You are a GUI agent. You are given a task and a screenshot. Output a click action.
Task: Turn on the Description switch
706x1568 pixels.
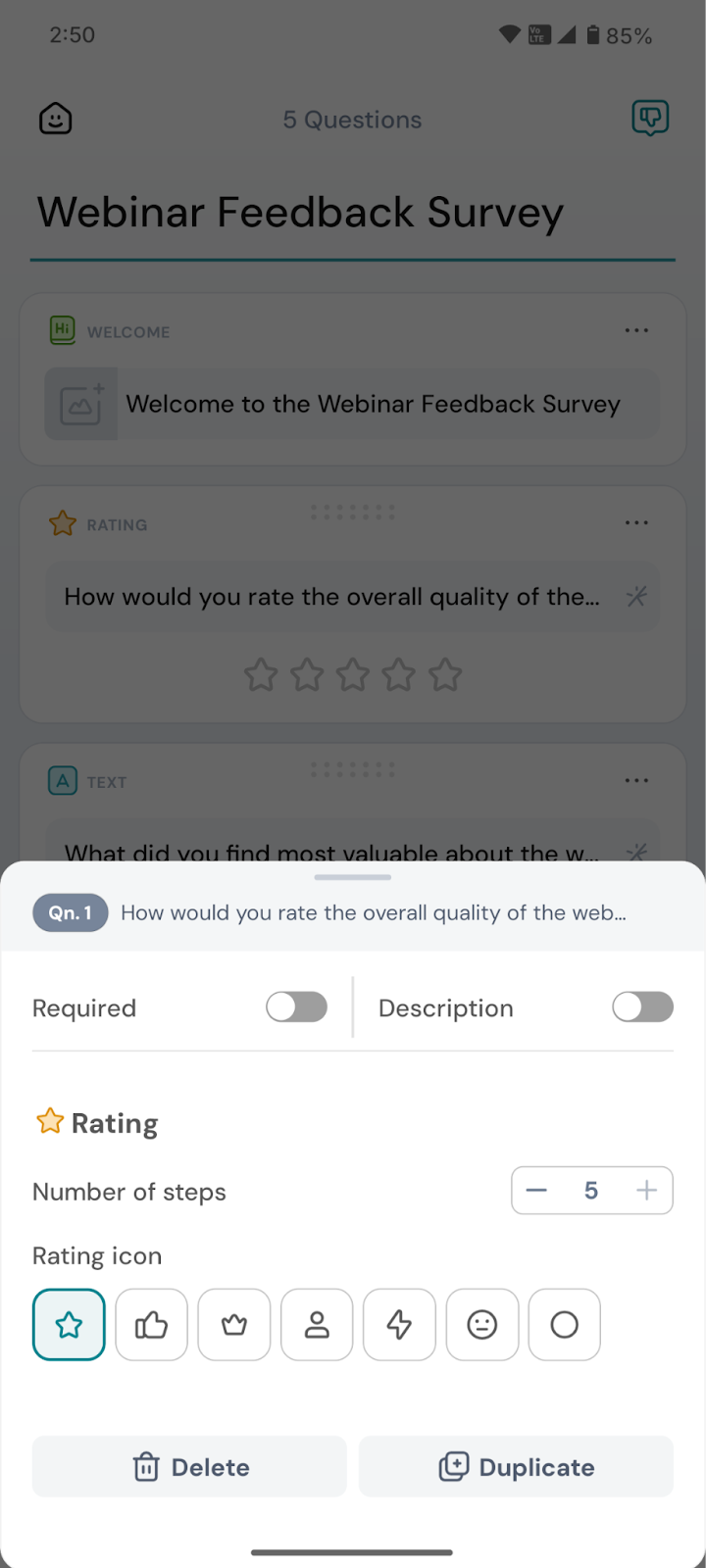642,1006
